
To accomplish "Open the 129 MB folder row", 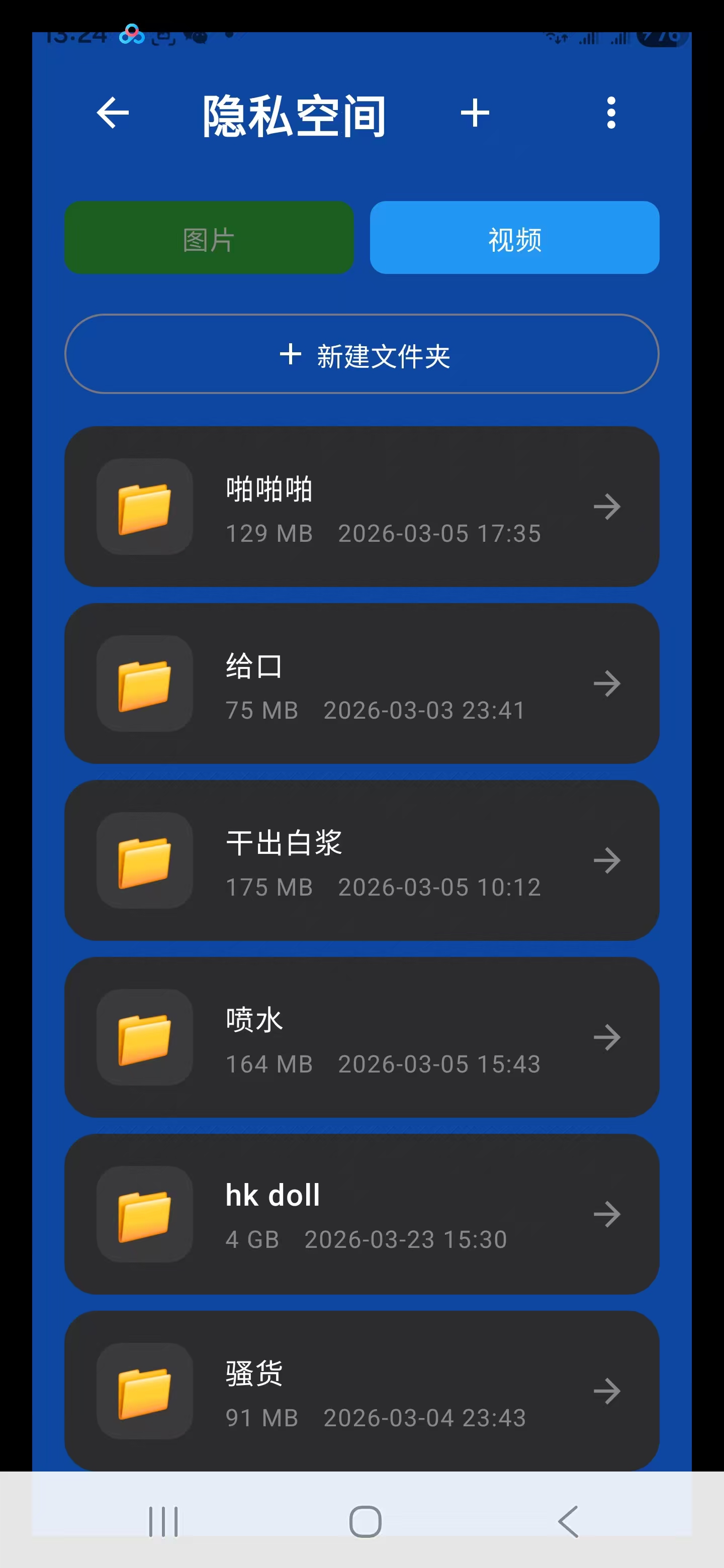I will pyautogui.click(x=361, y=507).
